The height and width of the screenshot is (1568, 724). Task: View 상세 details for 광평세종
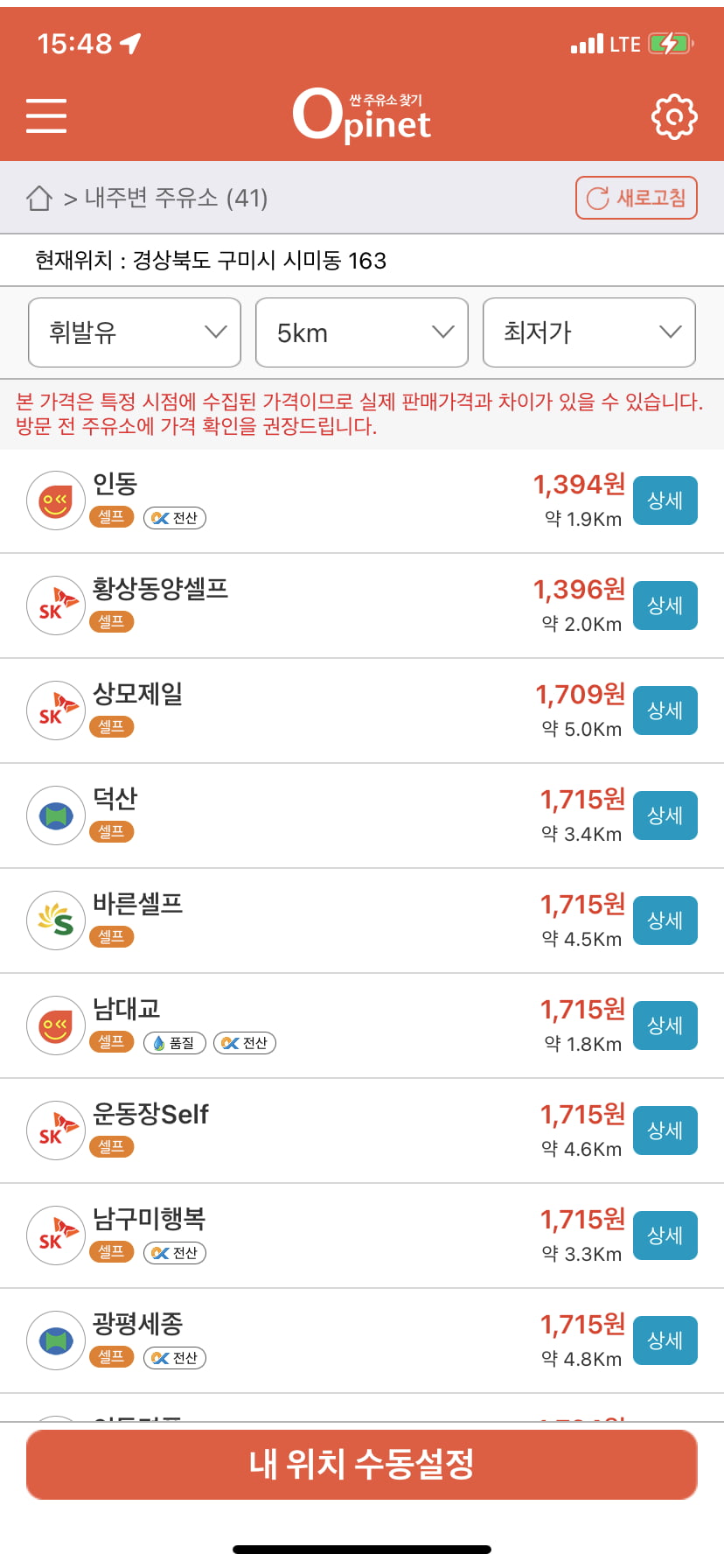tap(665, 1340)
